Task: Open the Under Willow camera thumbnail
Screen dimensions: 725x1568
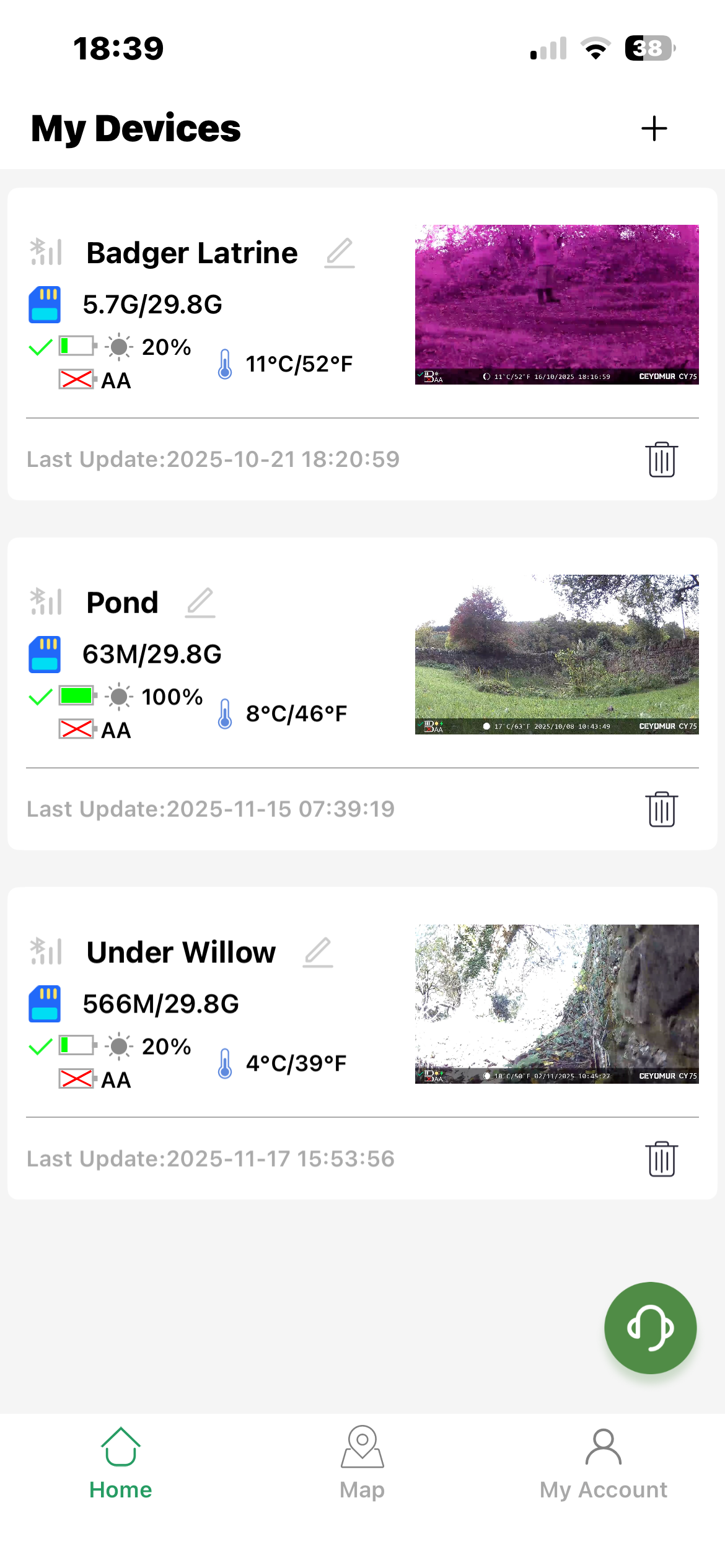Action: 556,1004
